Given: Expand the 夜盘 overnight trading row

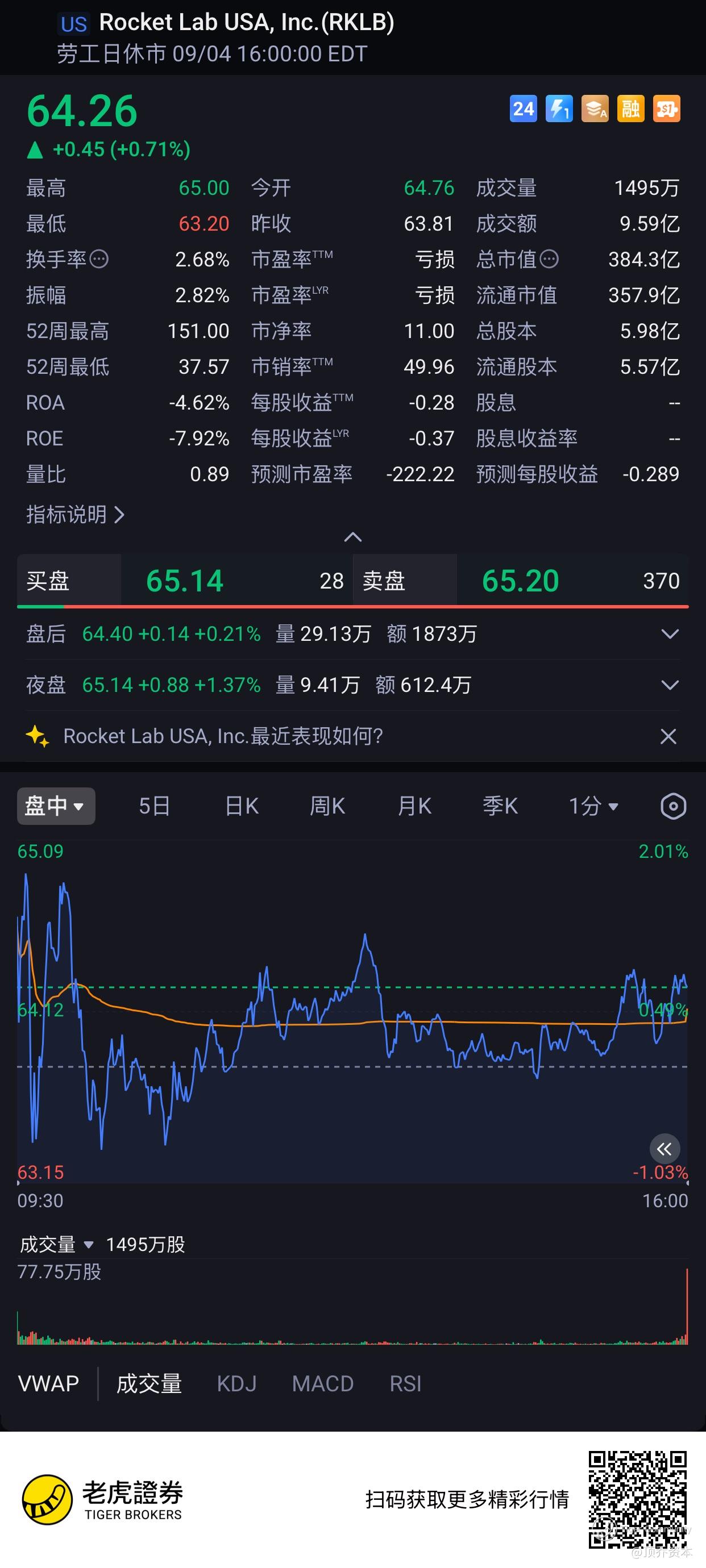Looking at the screenshot, I should coord(670,685).
